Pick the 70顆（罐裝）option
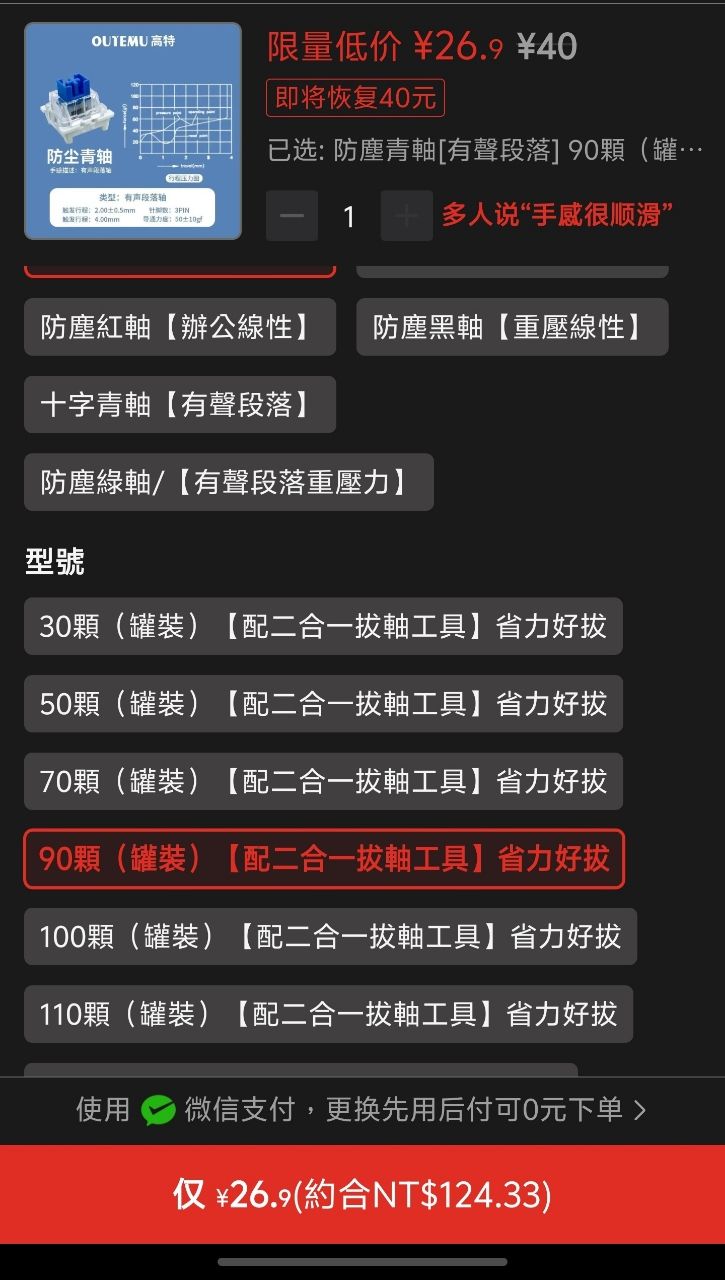 tap(323, 781)
